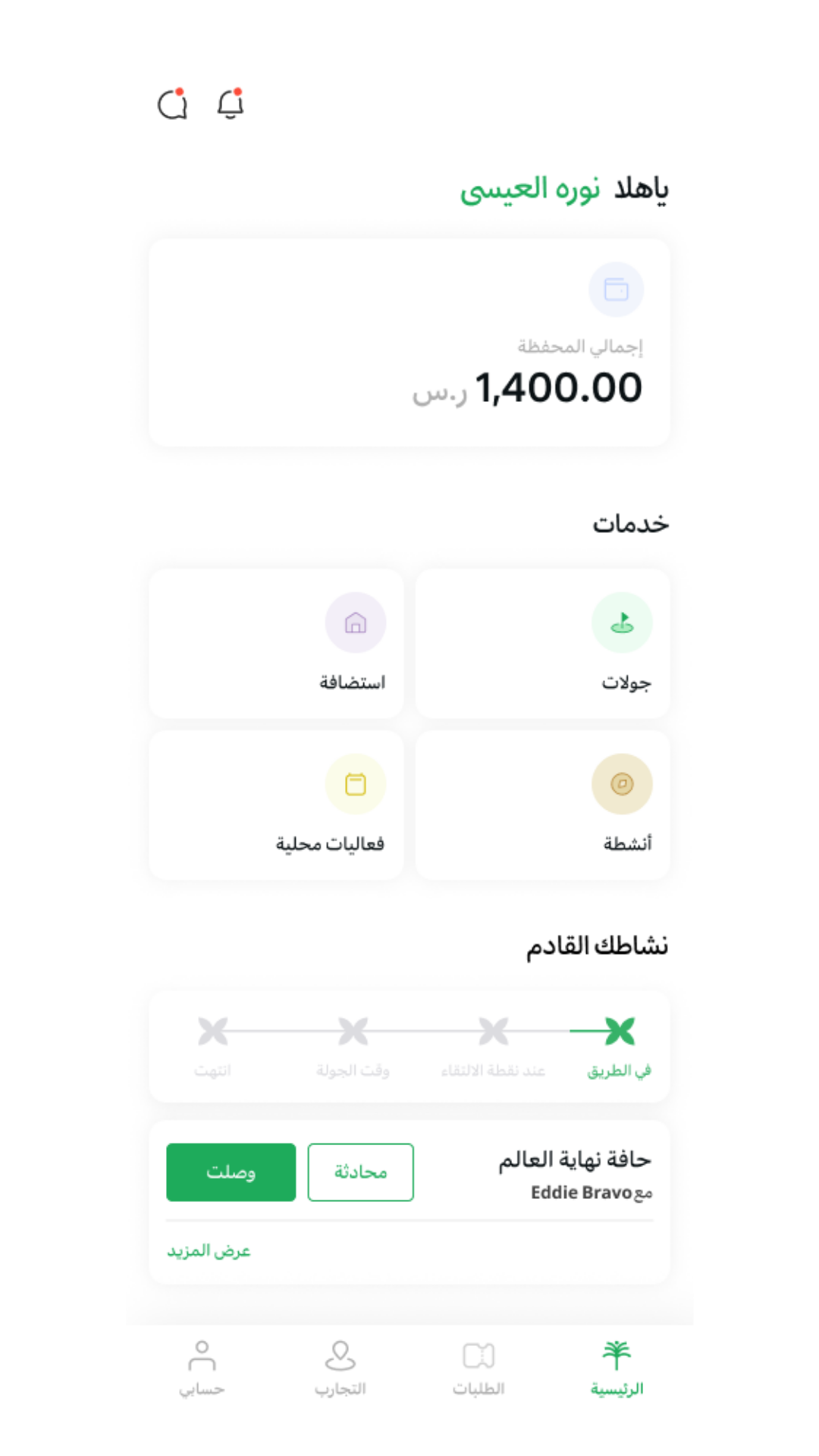
Task: Open the wallet total card
Action: 409,343
